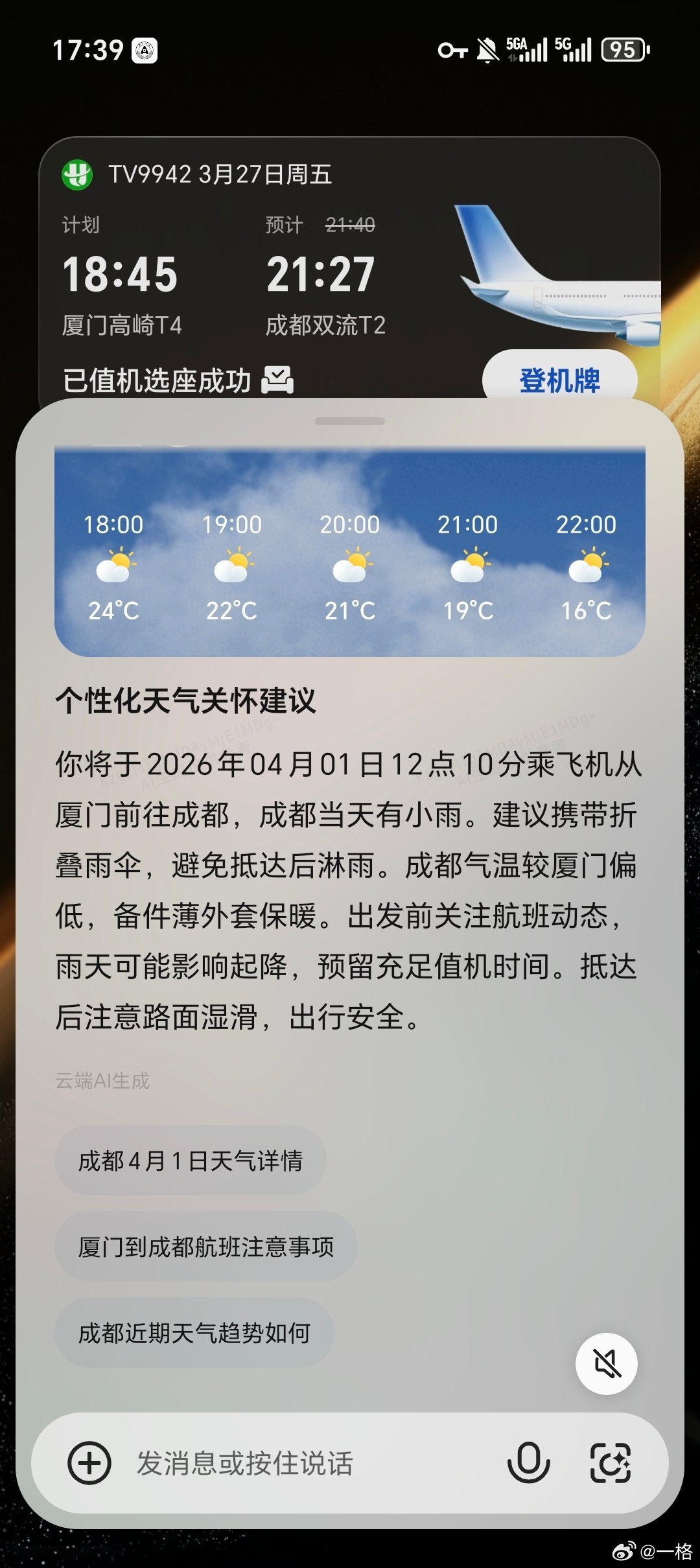Expand the flight card TV9942
700x1568 pixels.
[x=220, y=175]
